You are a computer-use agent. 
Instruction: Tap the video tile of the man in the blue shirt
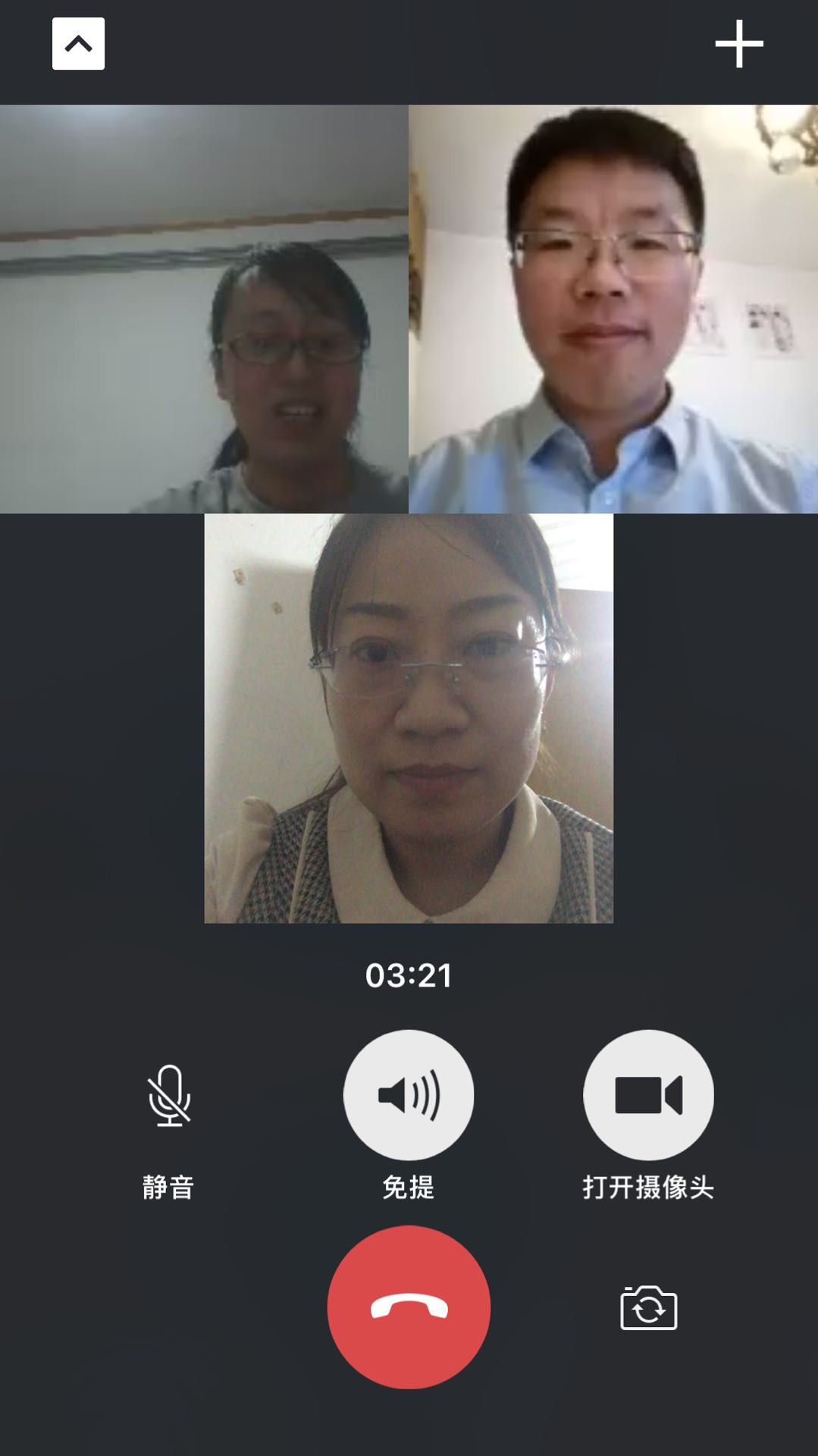pos(613,309)
